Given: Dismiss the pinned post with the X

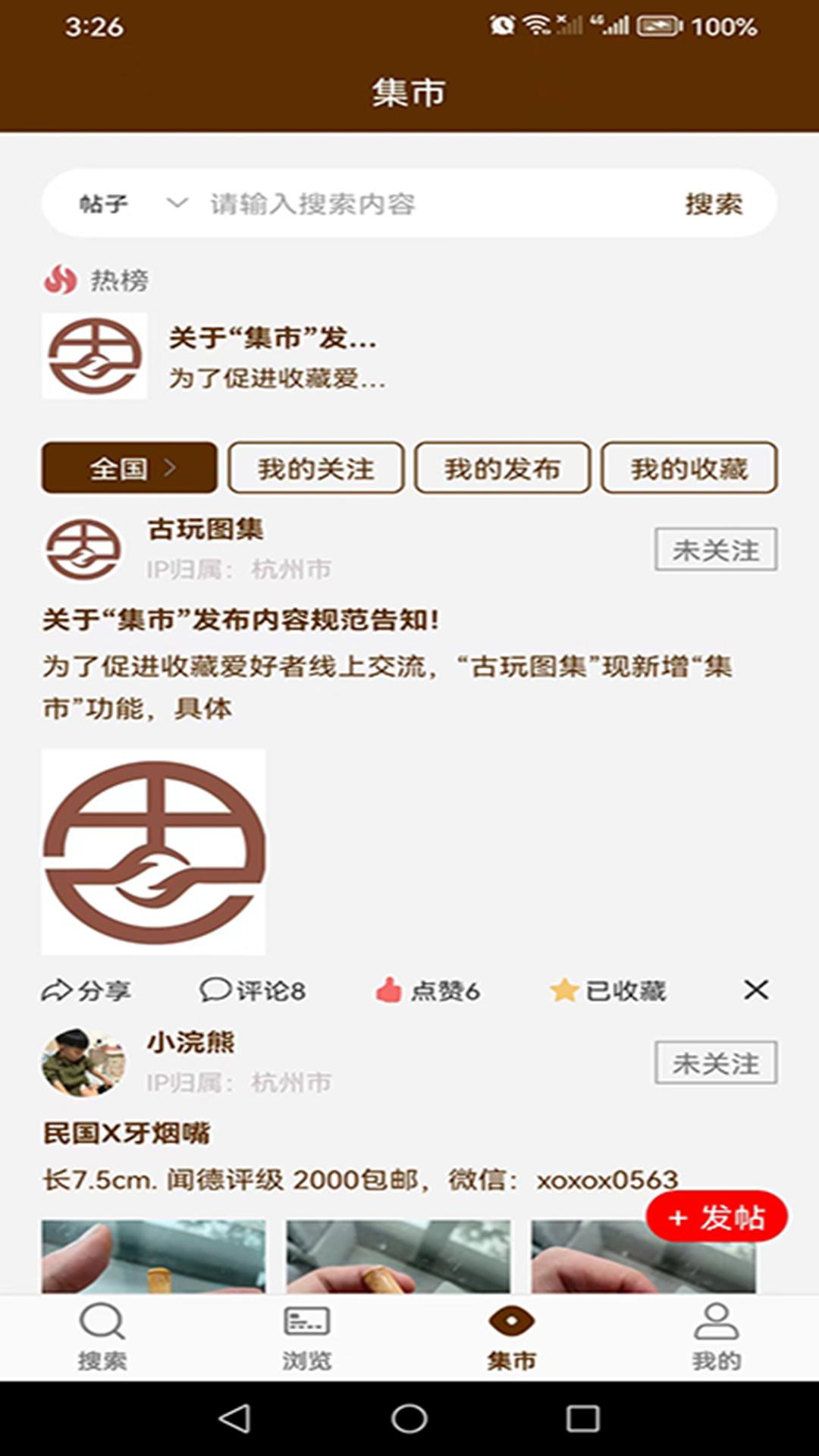Looking at the screenshot, I should tap(755, 990).
